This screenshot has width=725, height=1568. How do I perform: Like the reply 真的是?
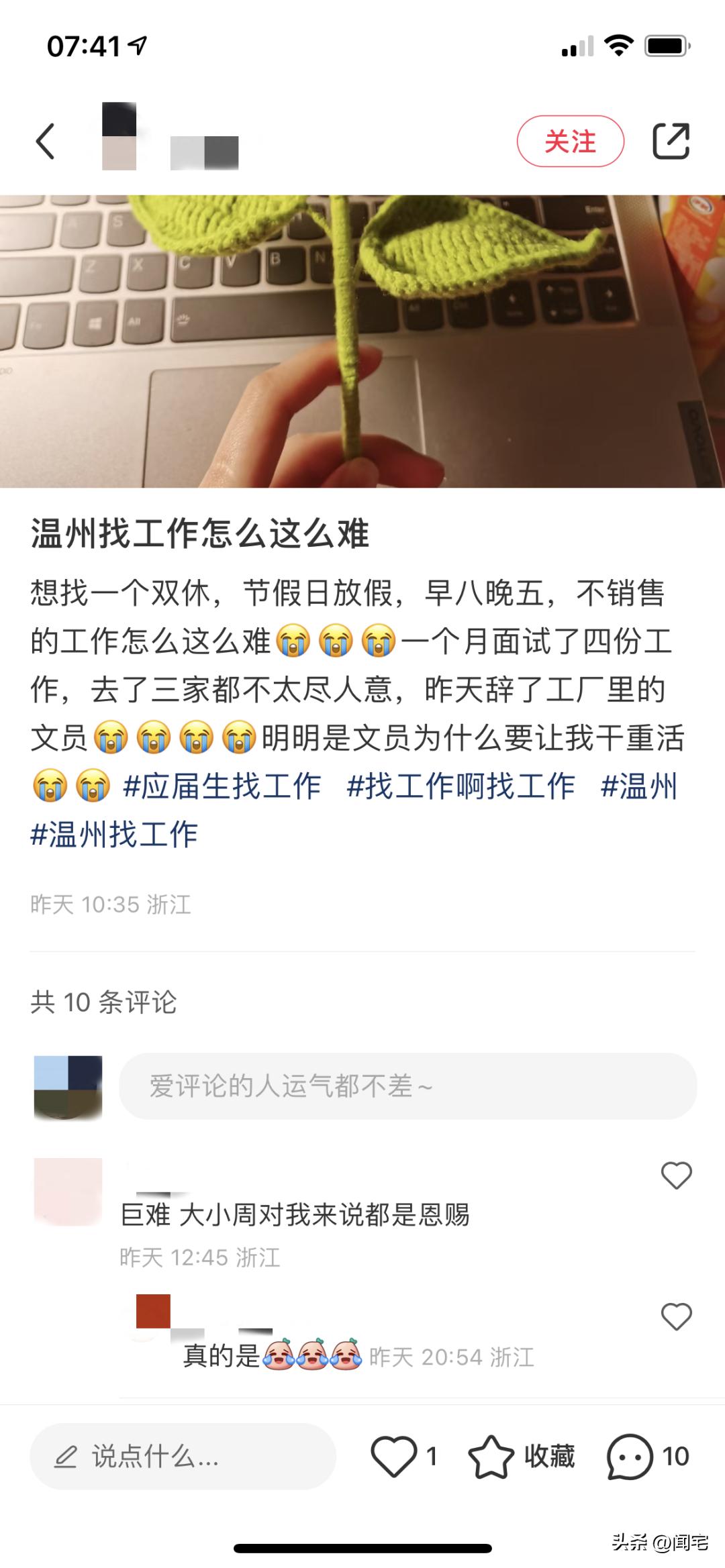coord(676,1316)
